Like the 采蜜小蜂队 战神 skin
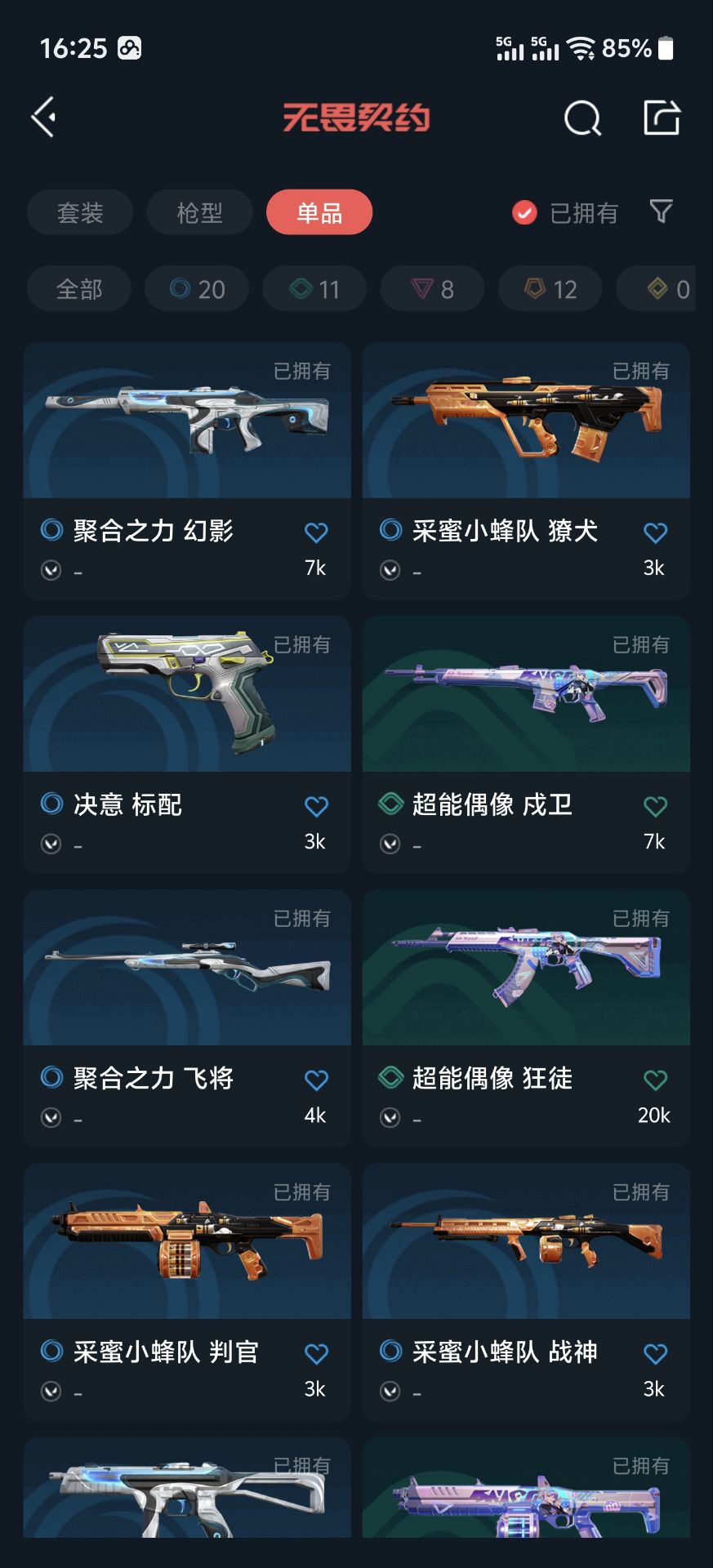713x1568 pixels. pos(655,1354)
